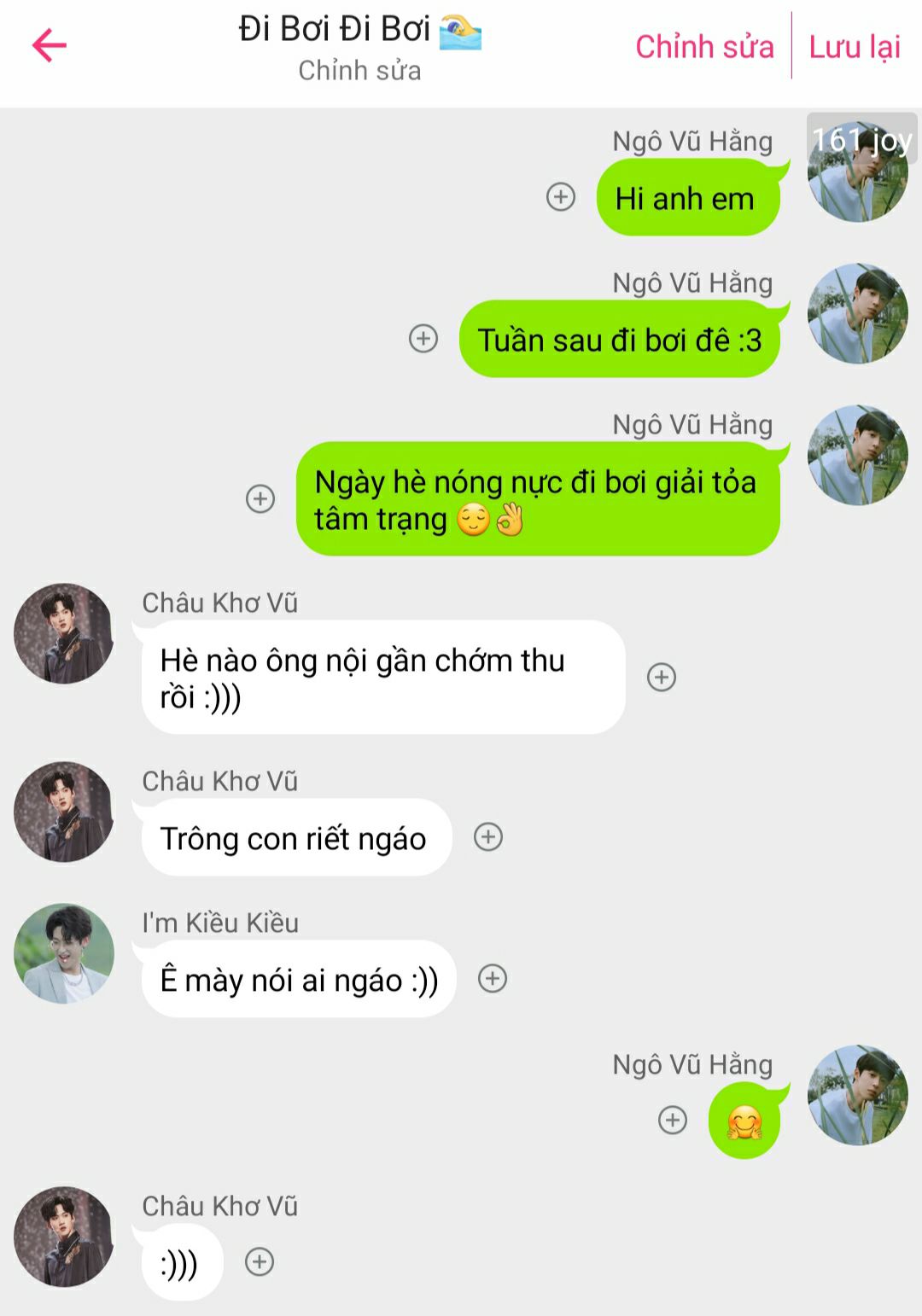The width and height of the screenshot is (922, 1316).
Task: Tap the plus icon next to 'Tuần sau đi bơi đê :3'
Action: [423, 339]
